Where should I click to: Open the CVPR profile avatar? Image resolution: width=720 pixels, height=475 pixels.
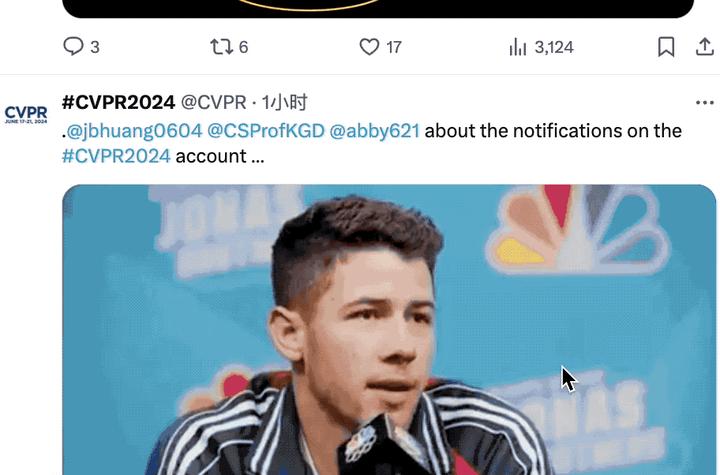pyautogui.click(x=26, y=114)
